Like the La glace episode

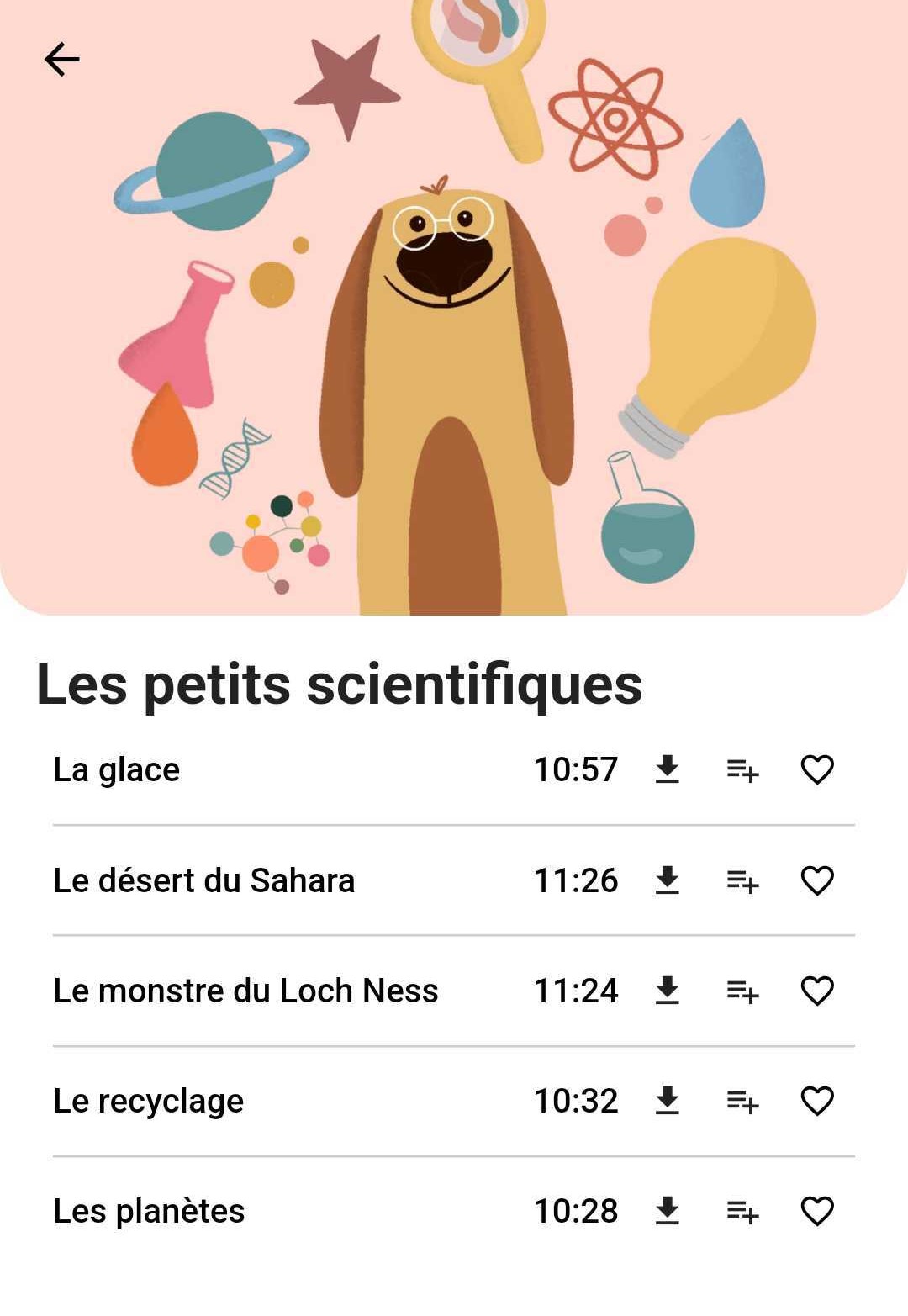817,769
